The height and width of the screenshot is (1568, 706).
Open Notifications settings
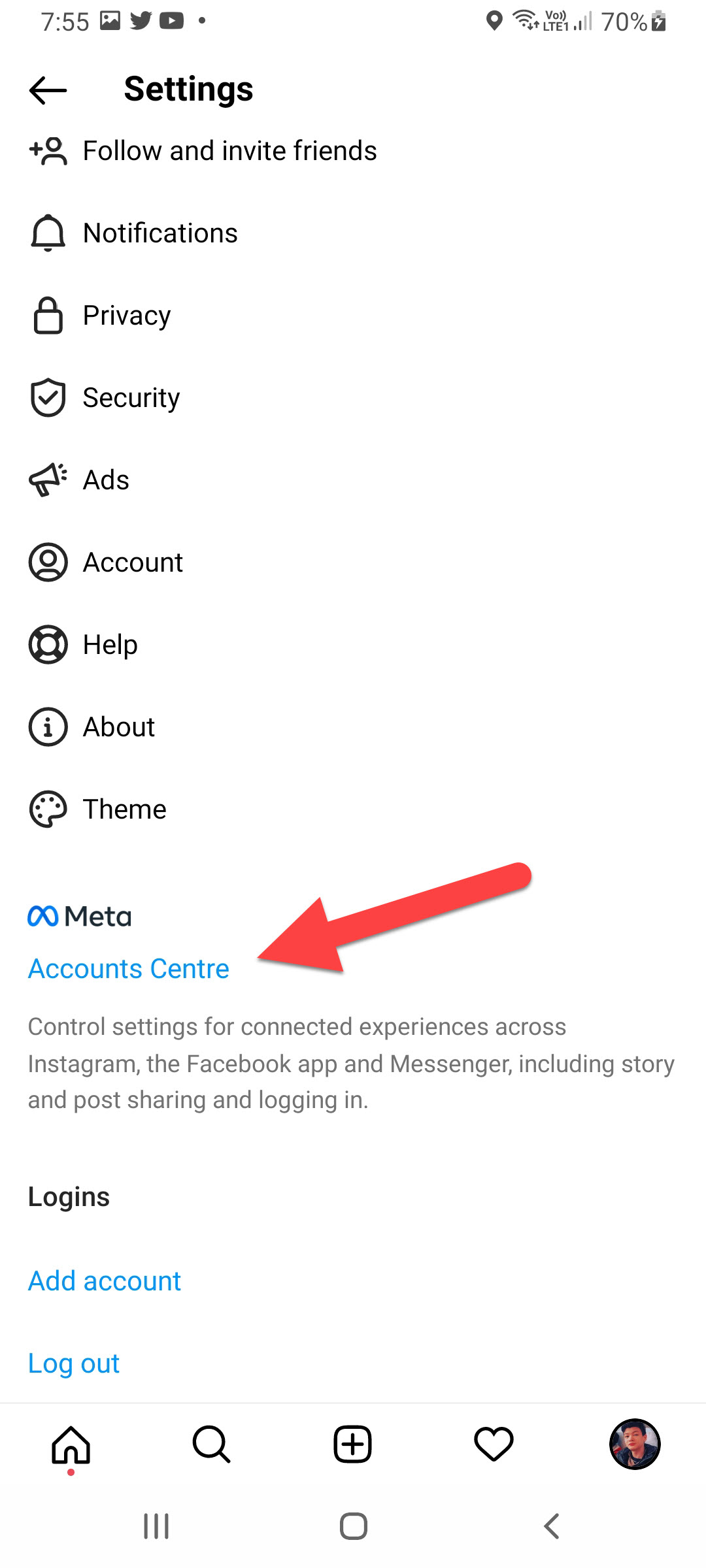coord(160,233)
